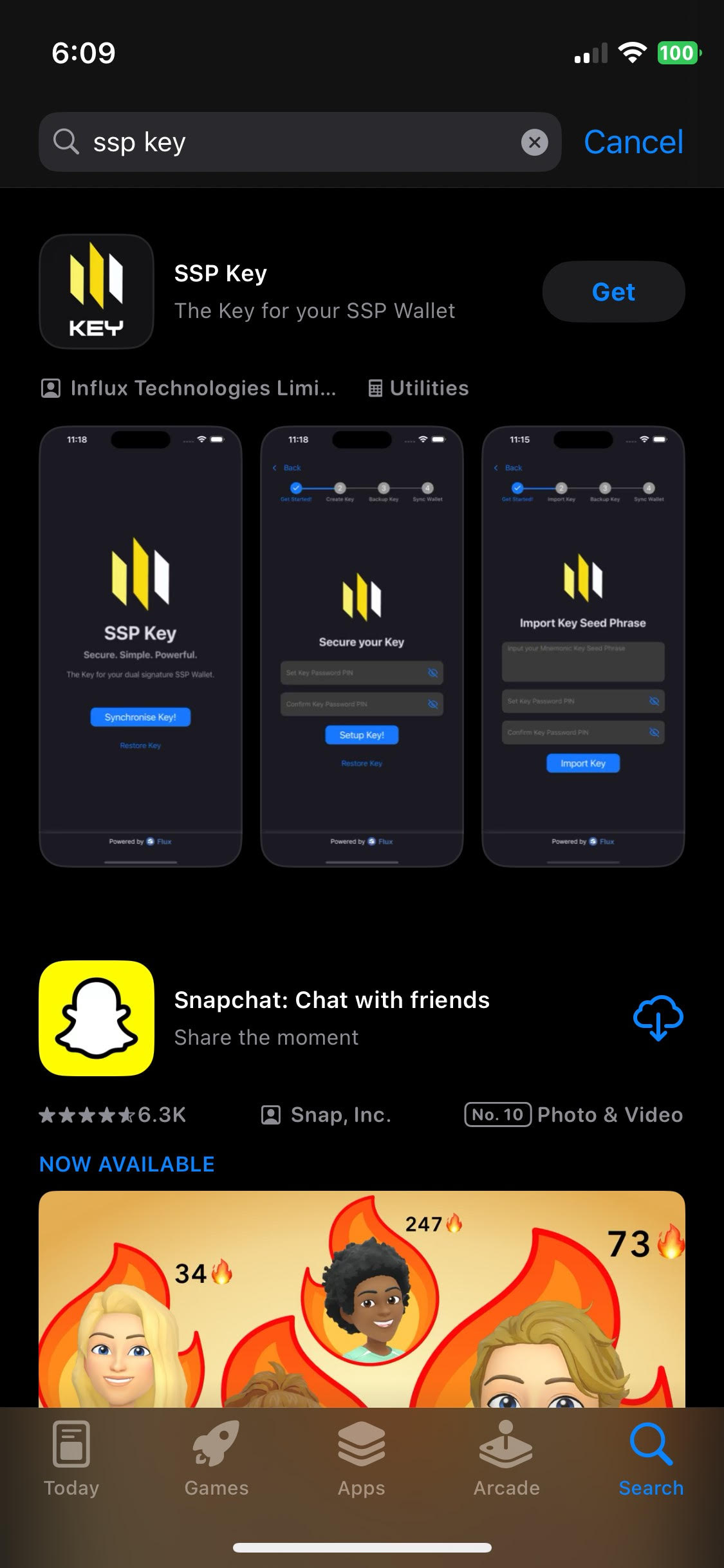This screenshot has height=1568, width=724.
Task: Clear the search text field
Action: tap(534, 142)
